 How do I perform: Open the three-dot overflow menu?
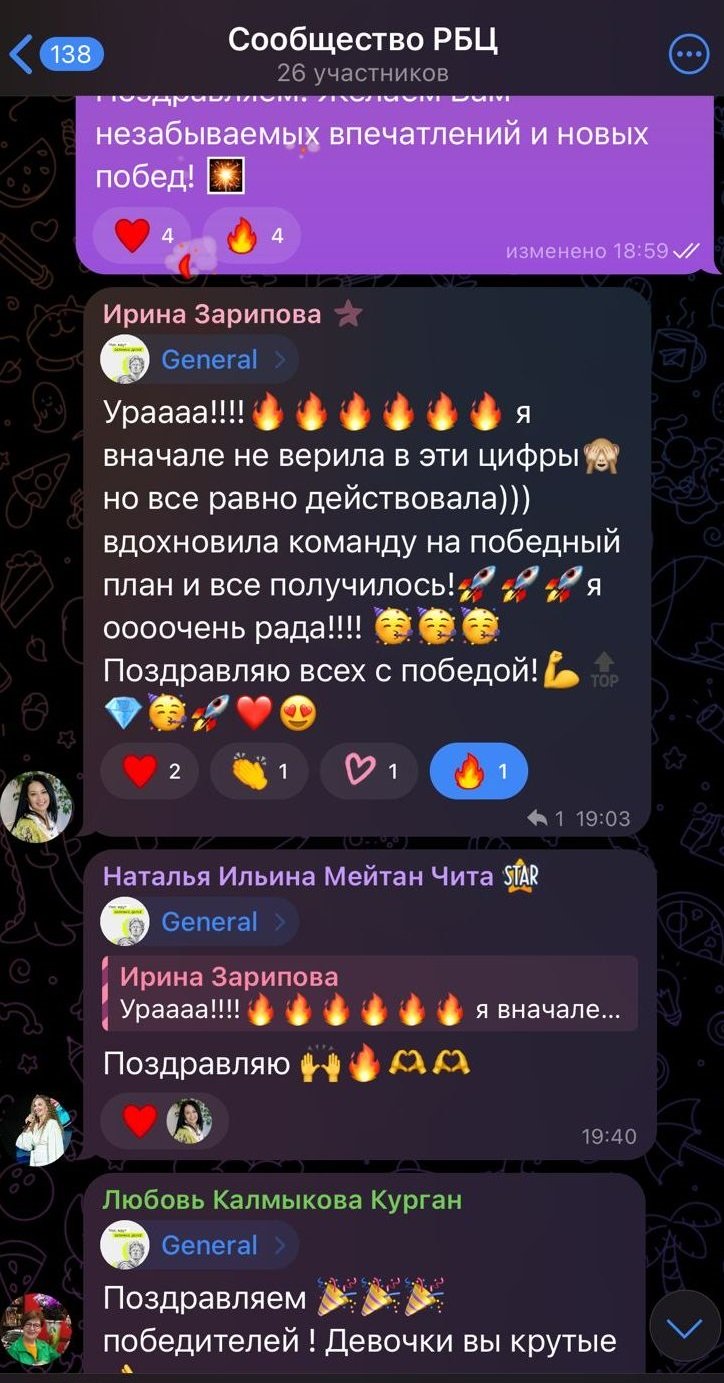point(688,55)
